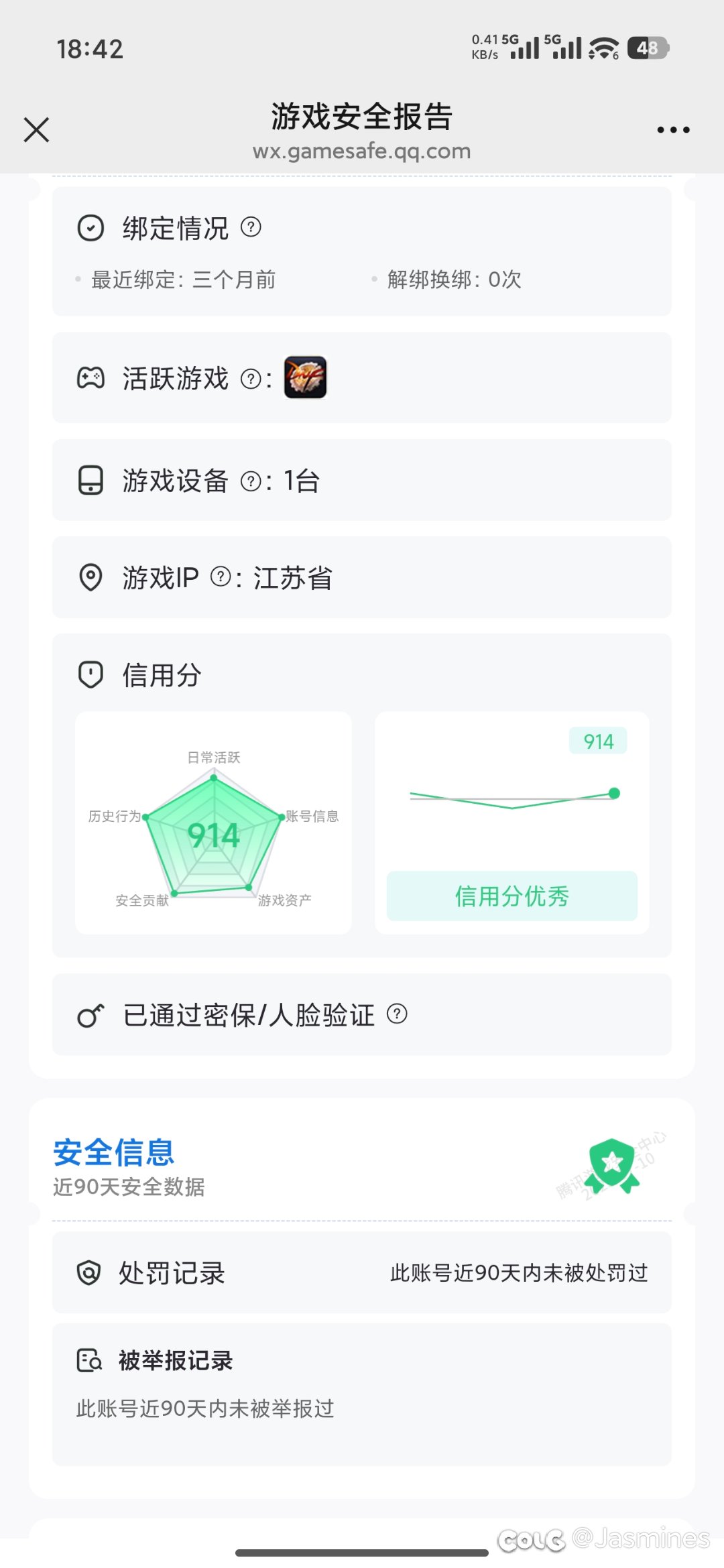Show help for 活跃游戏
724x1568 pixels.
point(251,379)
